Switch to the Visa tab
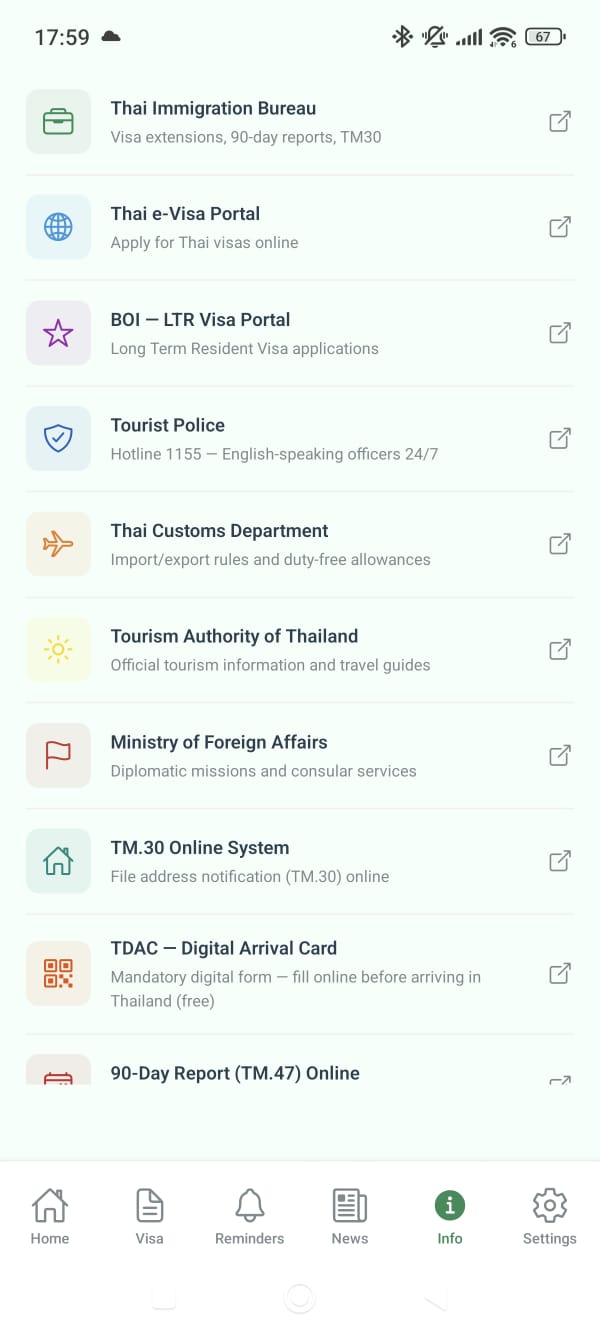The image size is (600, 1335). (x=149, y=1216)
